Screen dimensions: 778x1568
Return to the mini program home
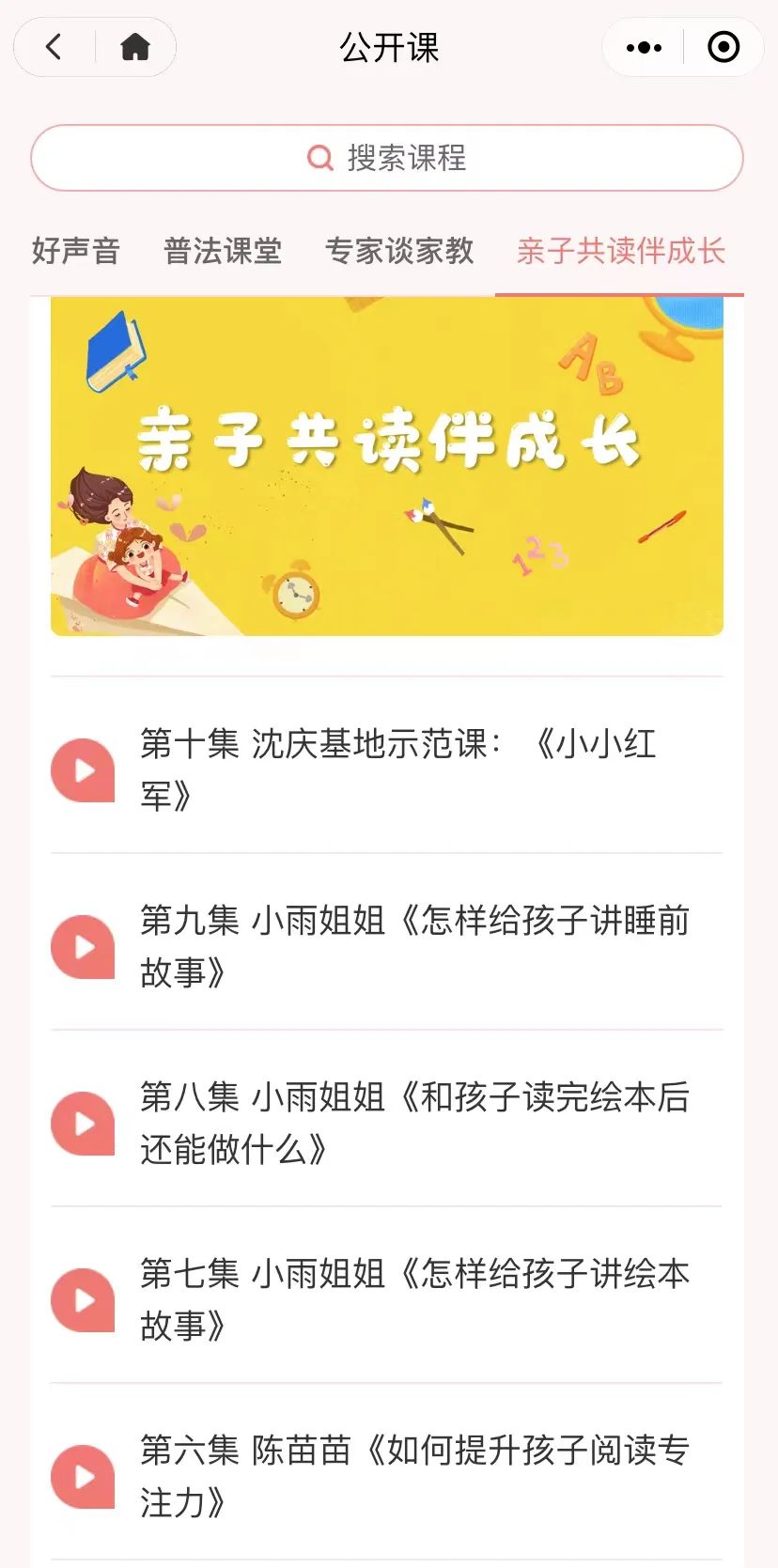[x=135, y=47]
